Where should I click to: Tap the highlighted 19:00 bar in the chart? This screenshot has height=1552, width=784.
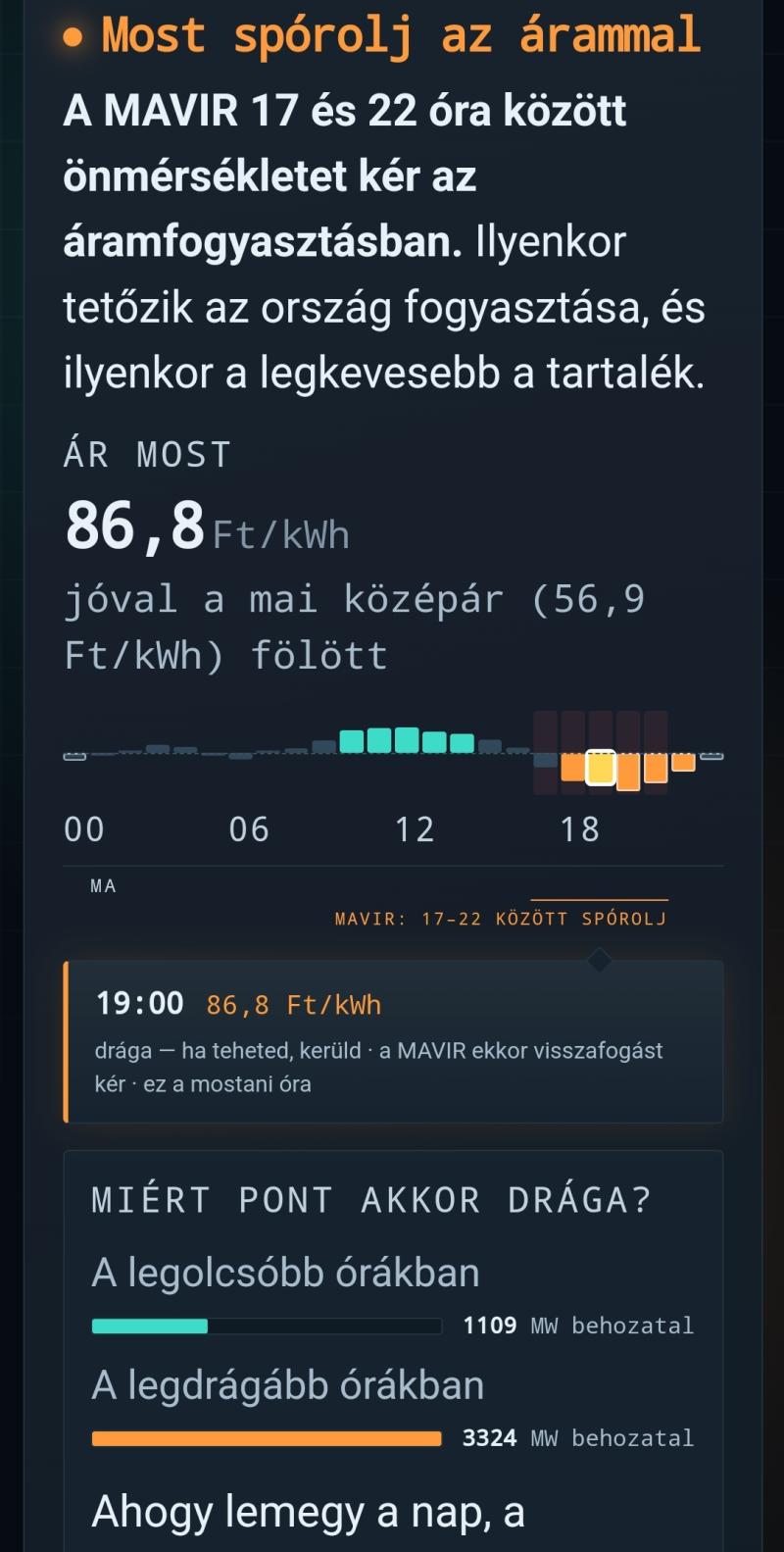coord(600,767)
